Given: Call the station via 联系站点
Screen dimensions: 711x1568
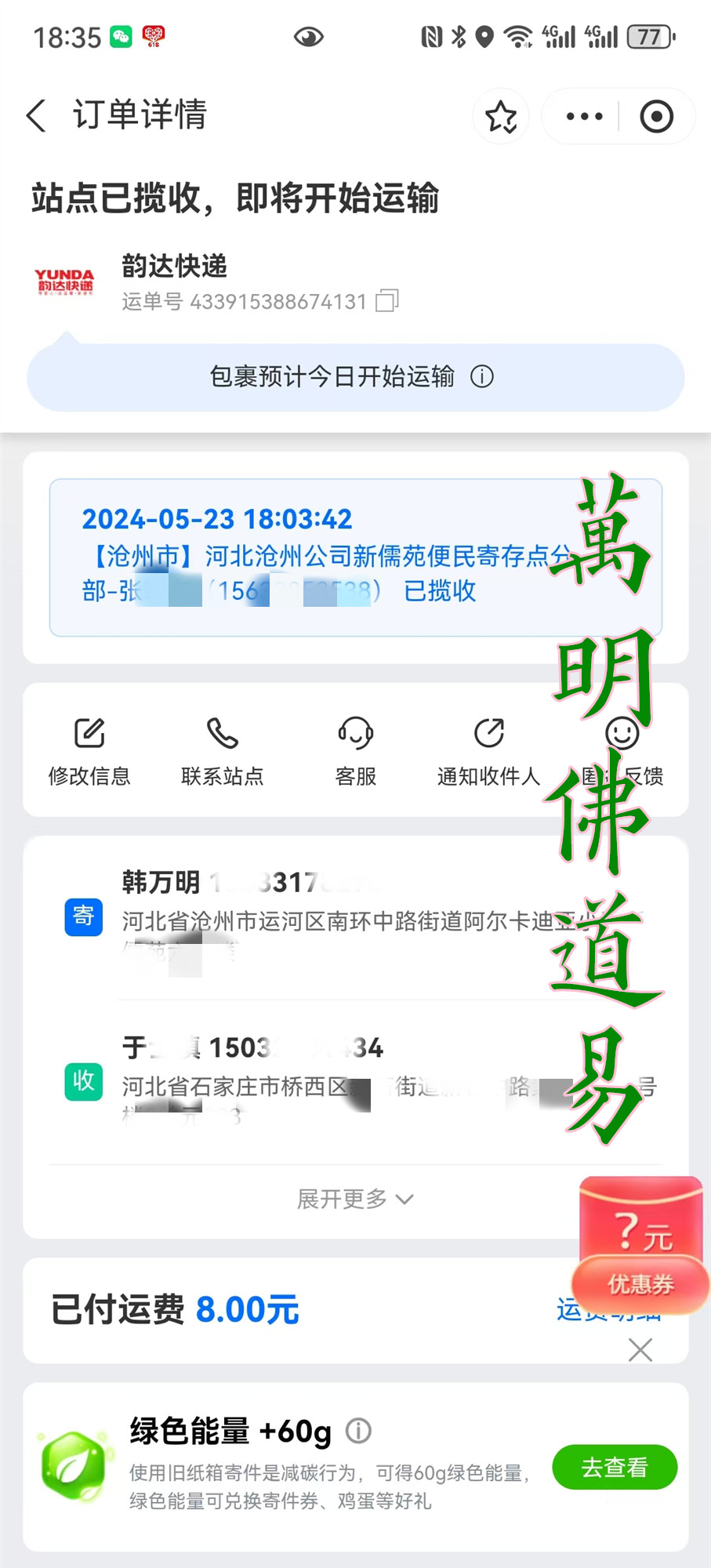Looking at the screenshot, I should click(223, 751).
